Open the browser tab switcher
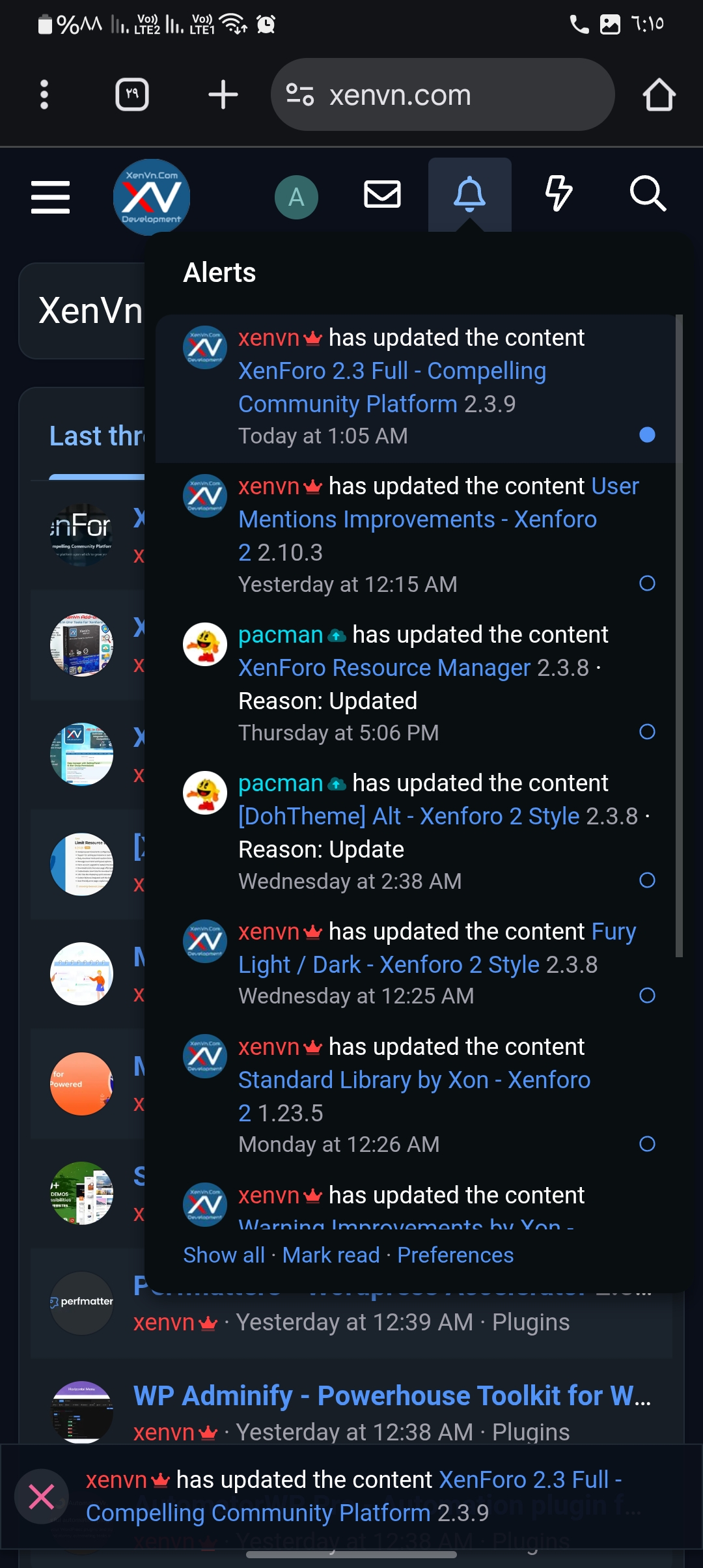 click(132, 95)
